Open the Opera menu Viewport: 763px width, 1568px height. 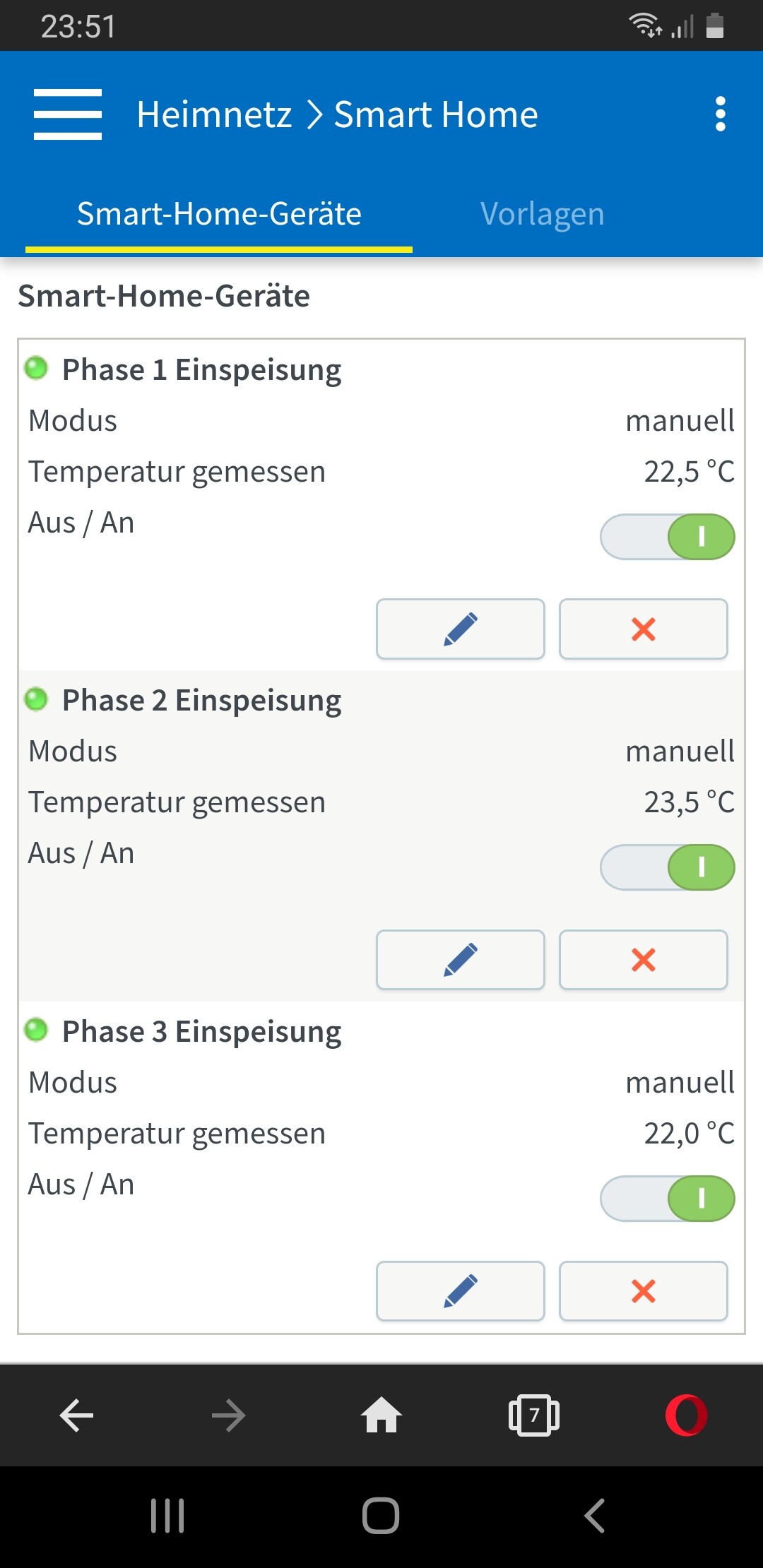(x=686, y=1415)
